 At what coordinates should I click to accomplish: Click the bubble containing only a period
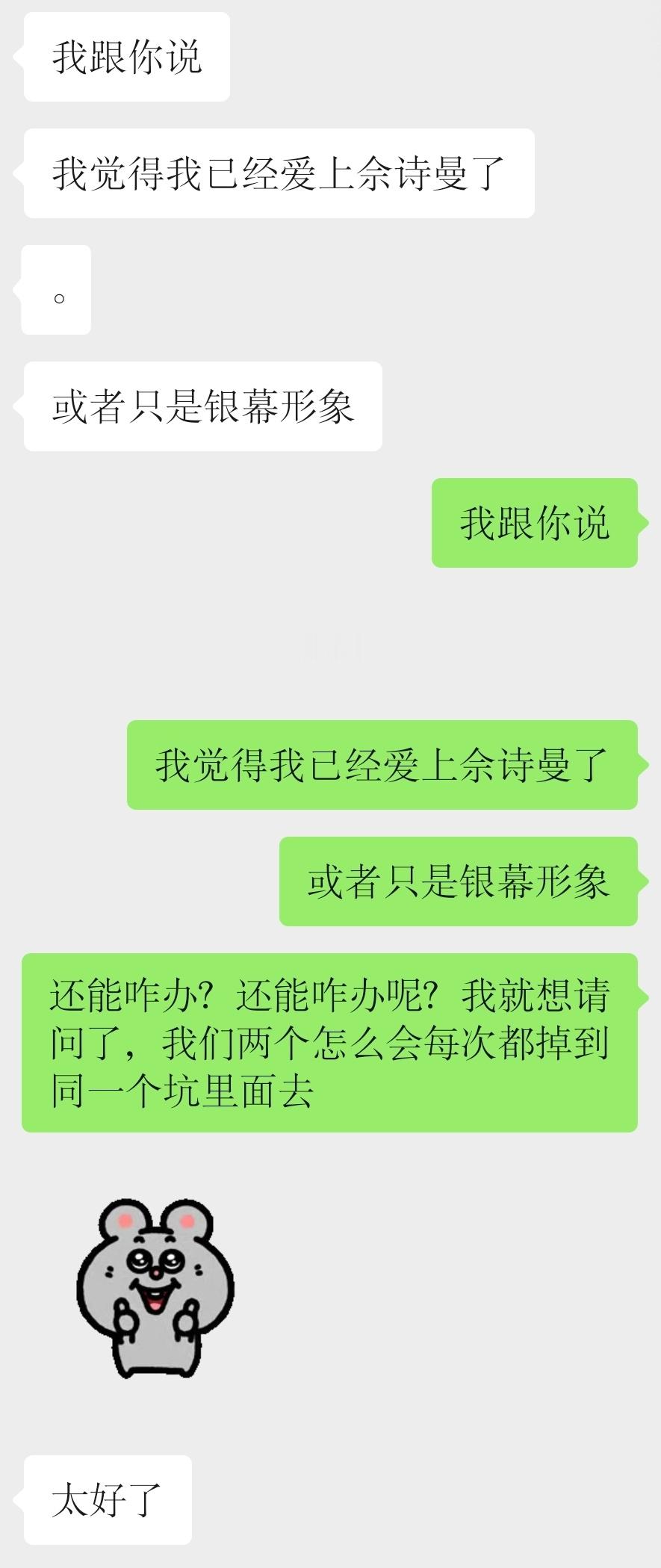[x=55, y=290]
